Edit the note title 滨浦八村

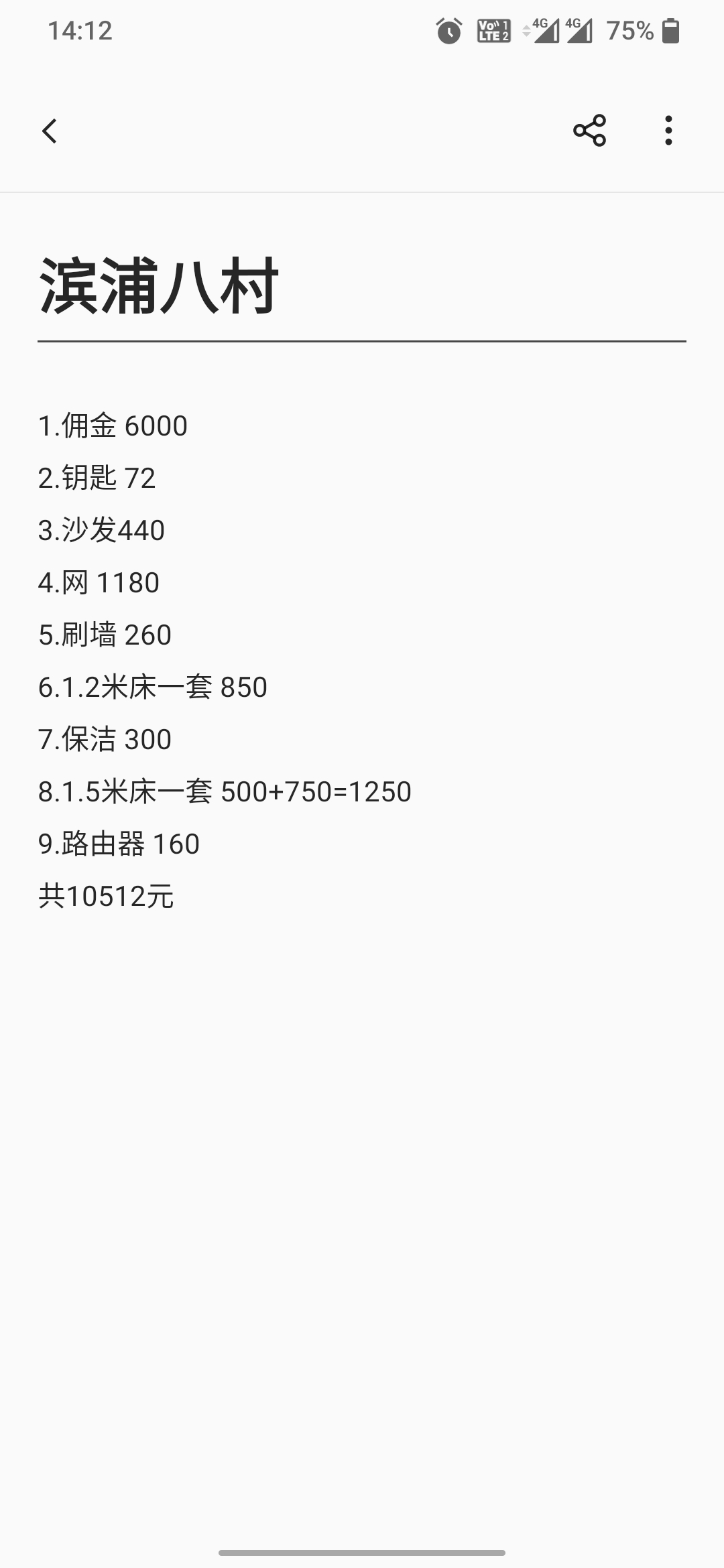159,287
